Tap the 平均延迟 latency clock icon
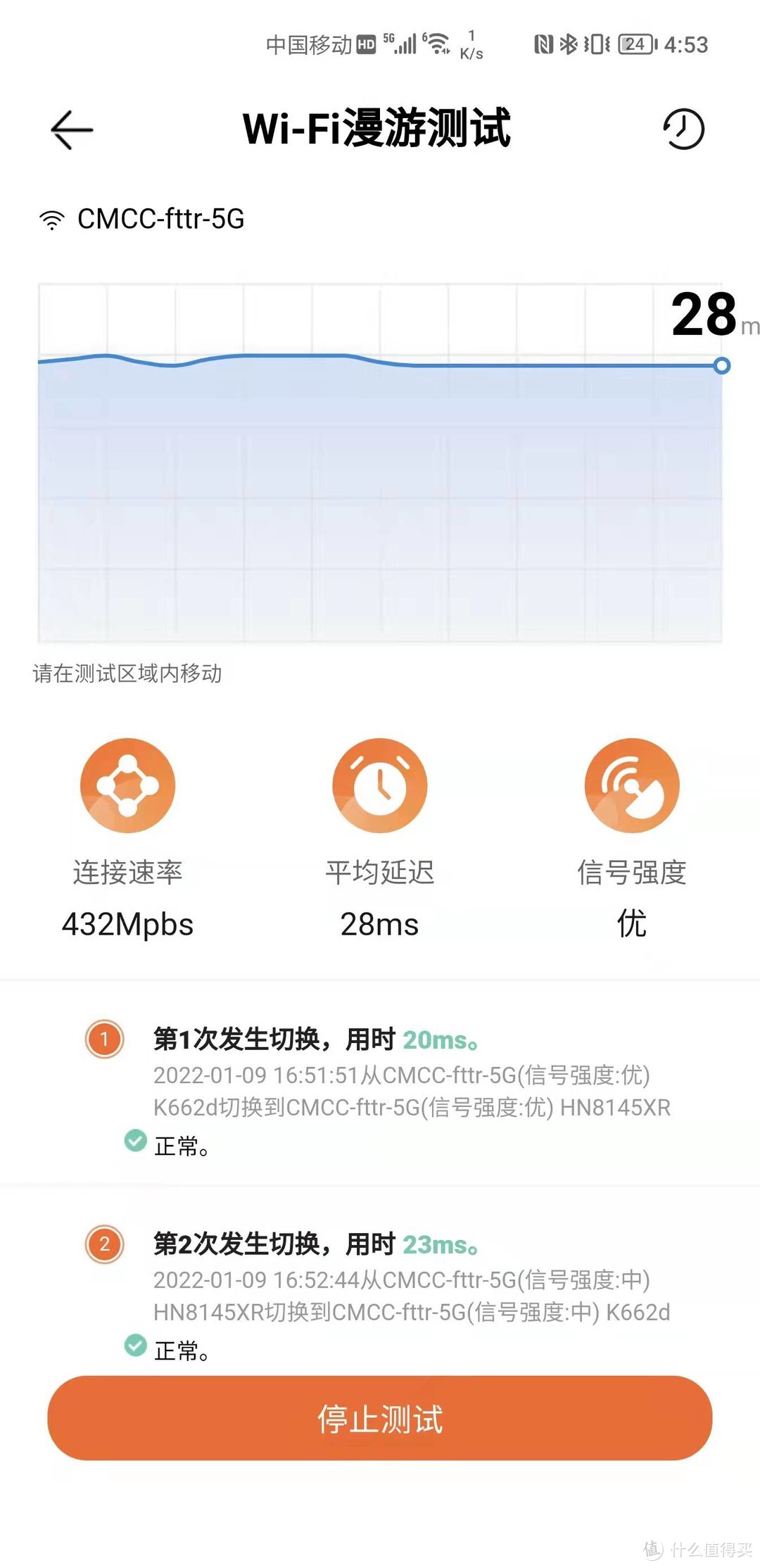This screenshot has width=760, height=1568. (x=379, y=786)
